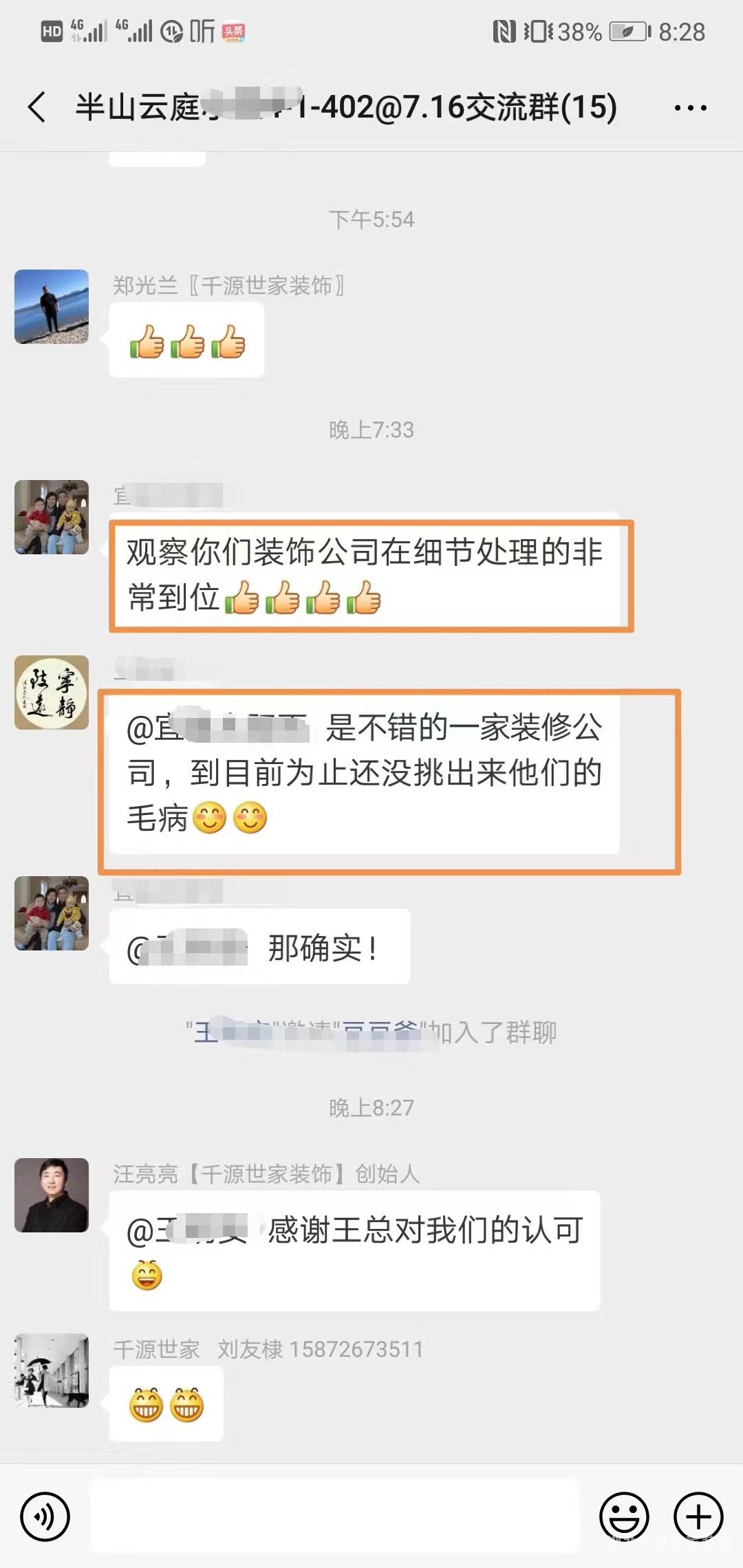Screen dimensions: 743x1568
Task: Open the group chat overflow menu
Action: point(690,108)
